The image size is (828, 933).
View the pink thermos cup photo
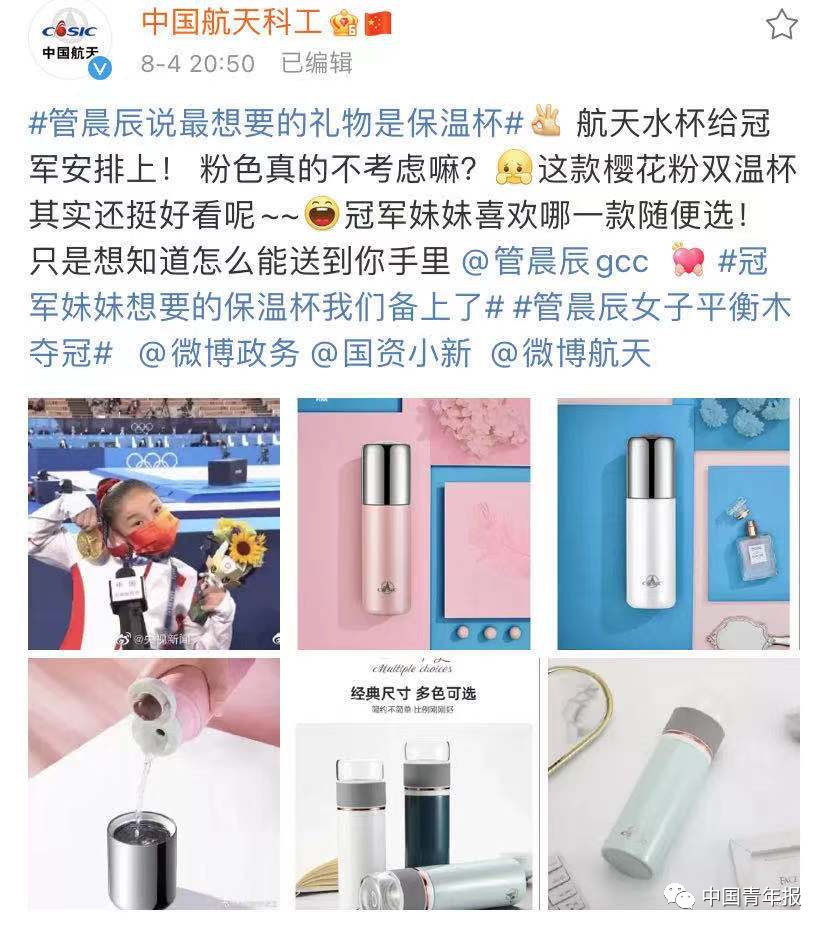pos(414,524)
